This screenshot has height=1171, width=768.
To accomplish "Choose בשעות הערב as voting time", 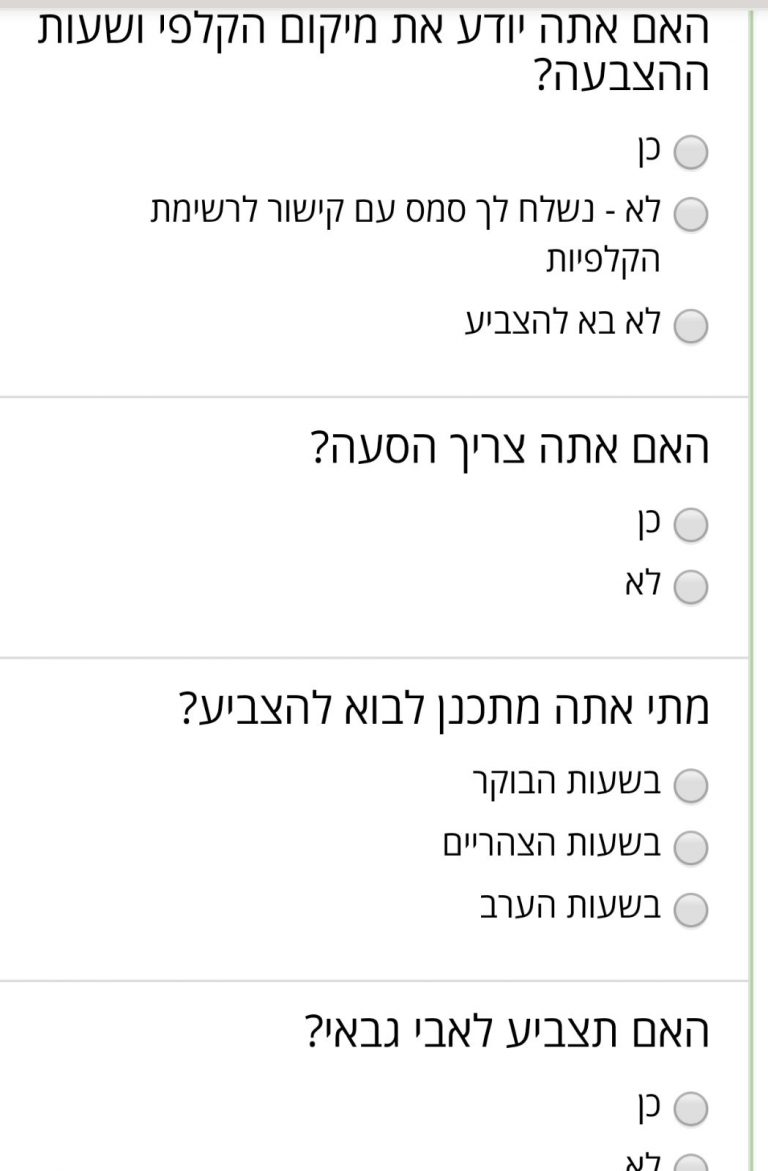I will tap(691, 910).
